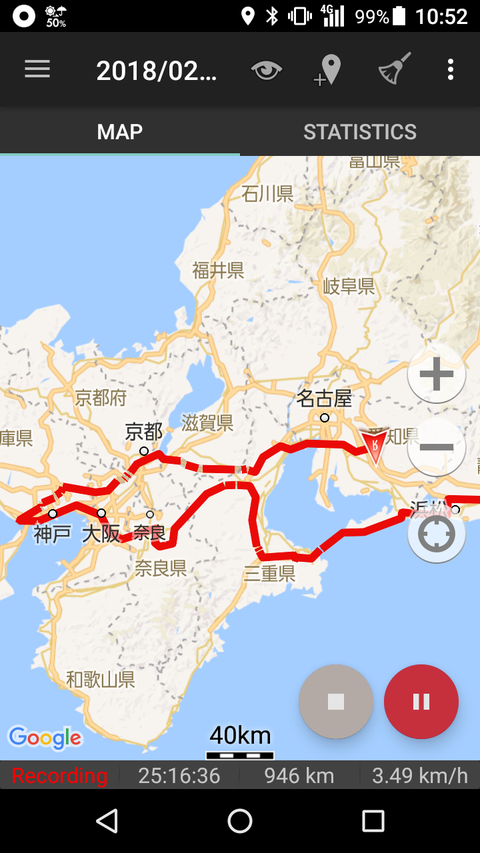This screenshot has width=480, height=853.
Task: Pause the track recording
Action: tap(421, 701)
